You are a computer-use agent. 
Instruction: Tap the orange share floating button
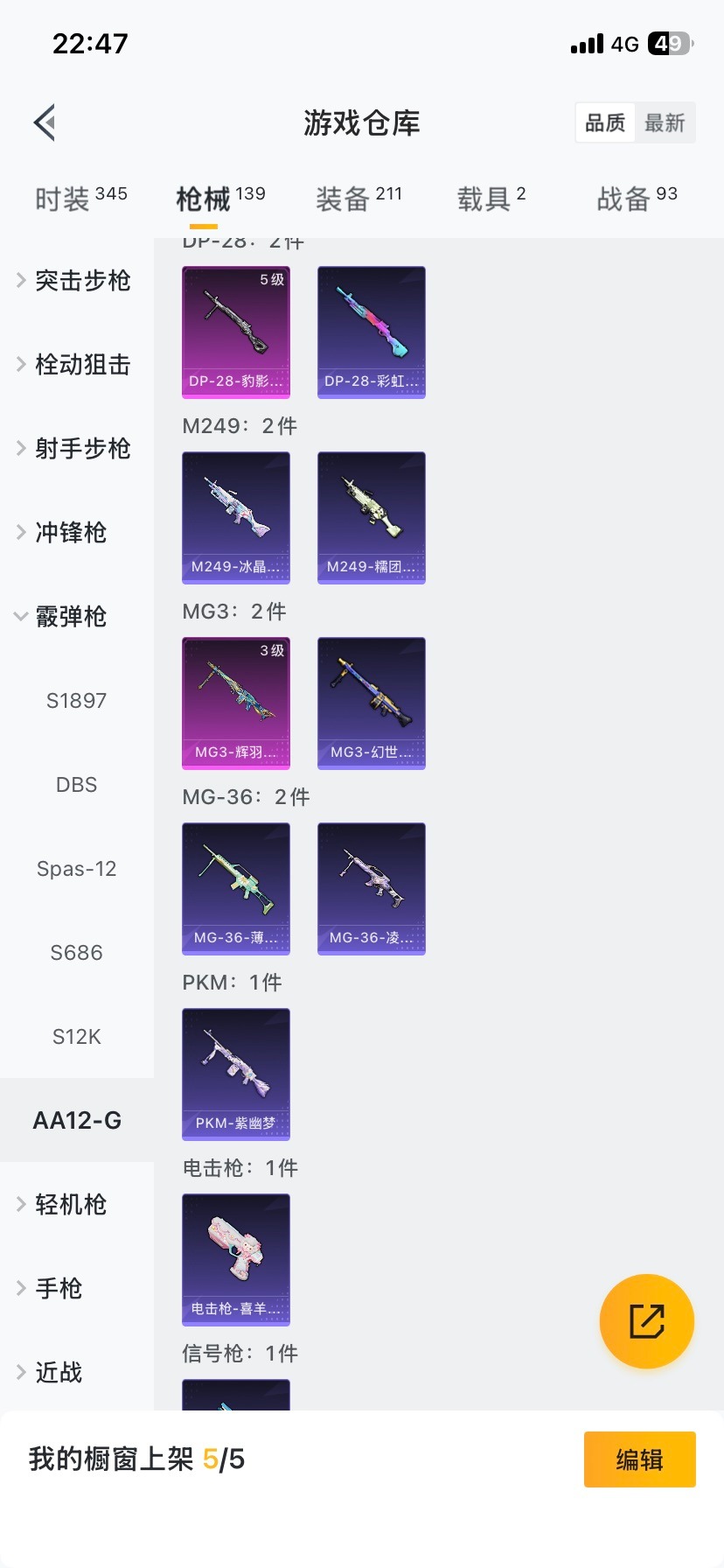pyautogui.click(x=647, y=1321)
